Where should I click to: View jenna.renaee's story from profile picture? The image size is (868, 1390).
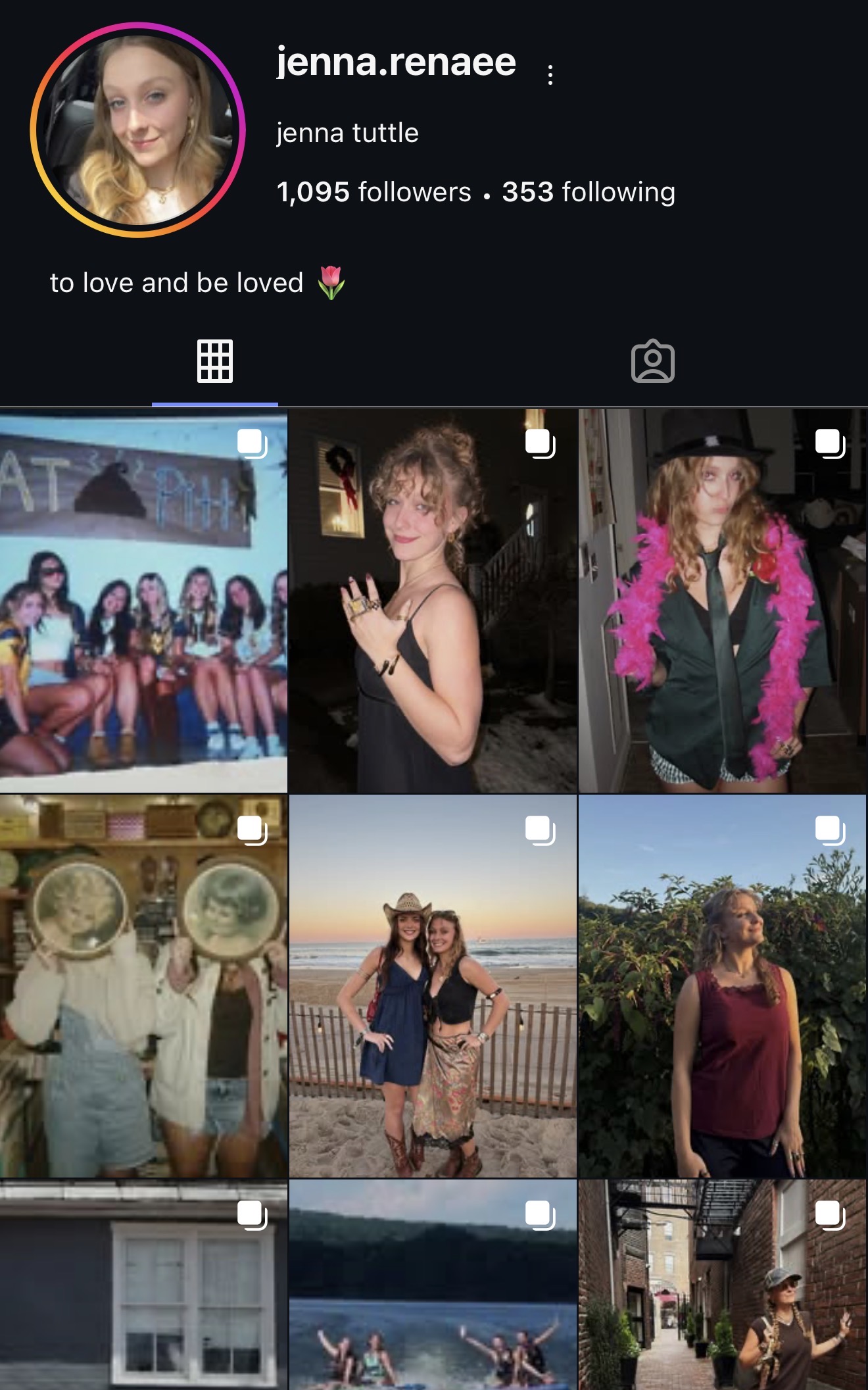[137, 130]
